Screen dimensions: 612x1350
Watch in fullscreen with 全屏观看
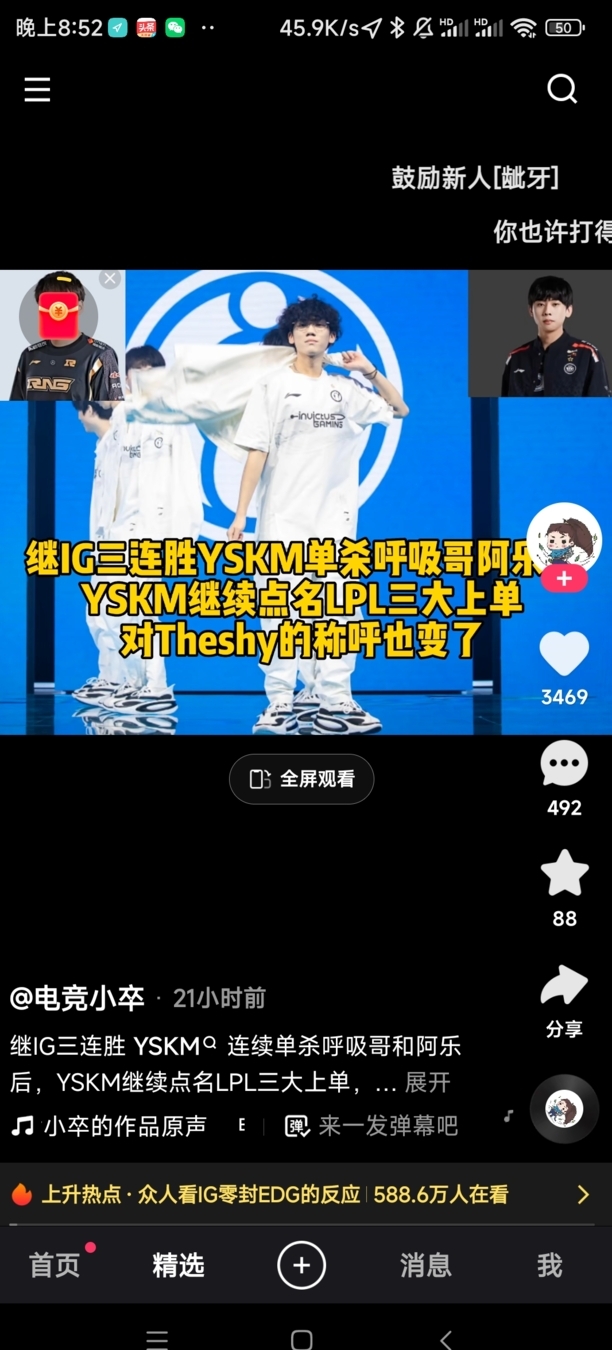302,779
